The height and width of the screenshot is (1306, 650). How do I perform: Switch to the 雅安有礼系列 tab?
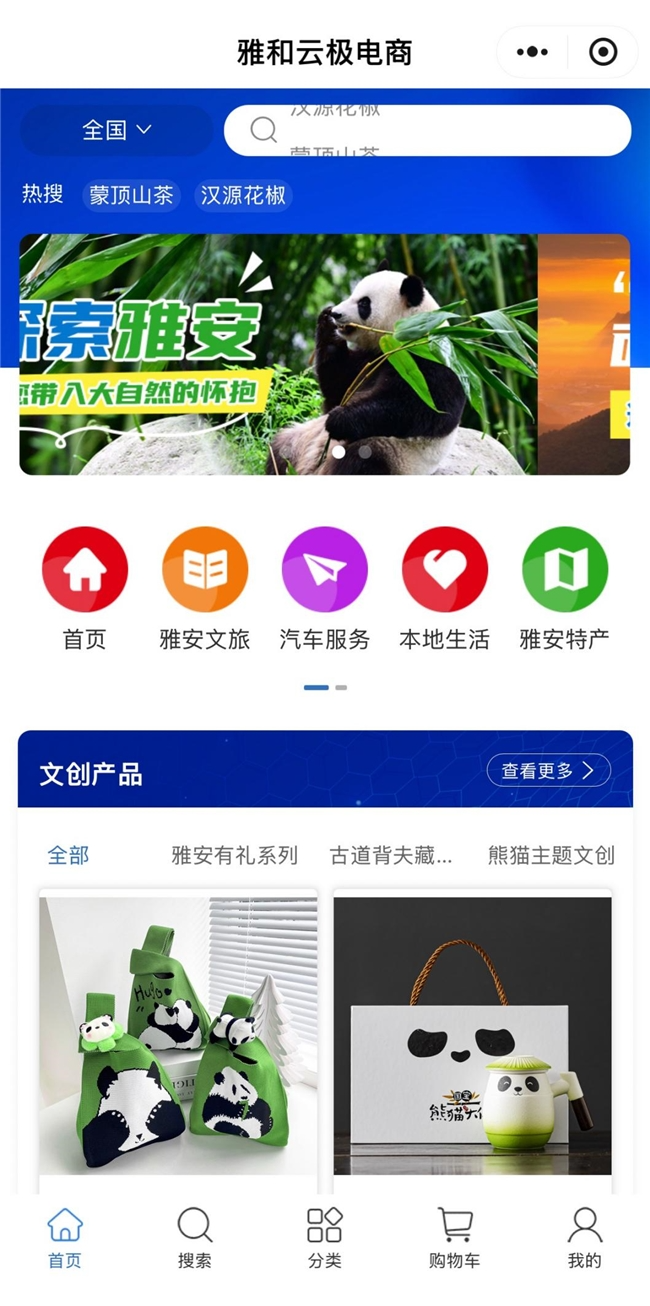[235, 855]
